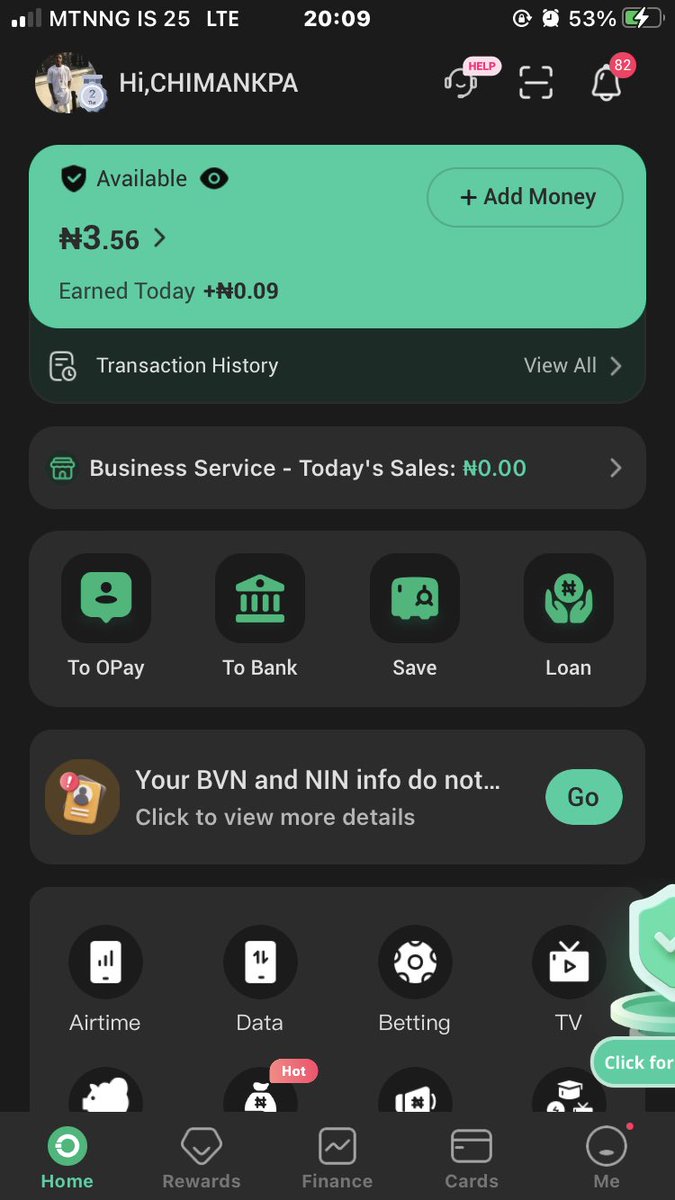675x1200 pixels.
Task: Tap Go on BVN and NIN notice
Action: [x=584, y=797]
